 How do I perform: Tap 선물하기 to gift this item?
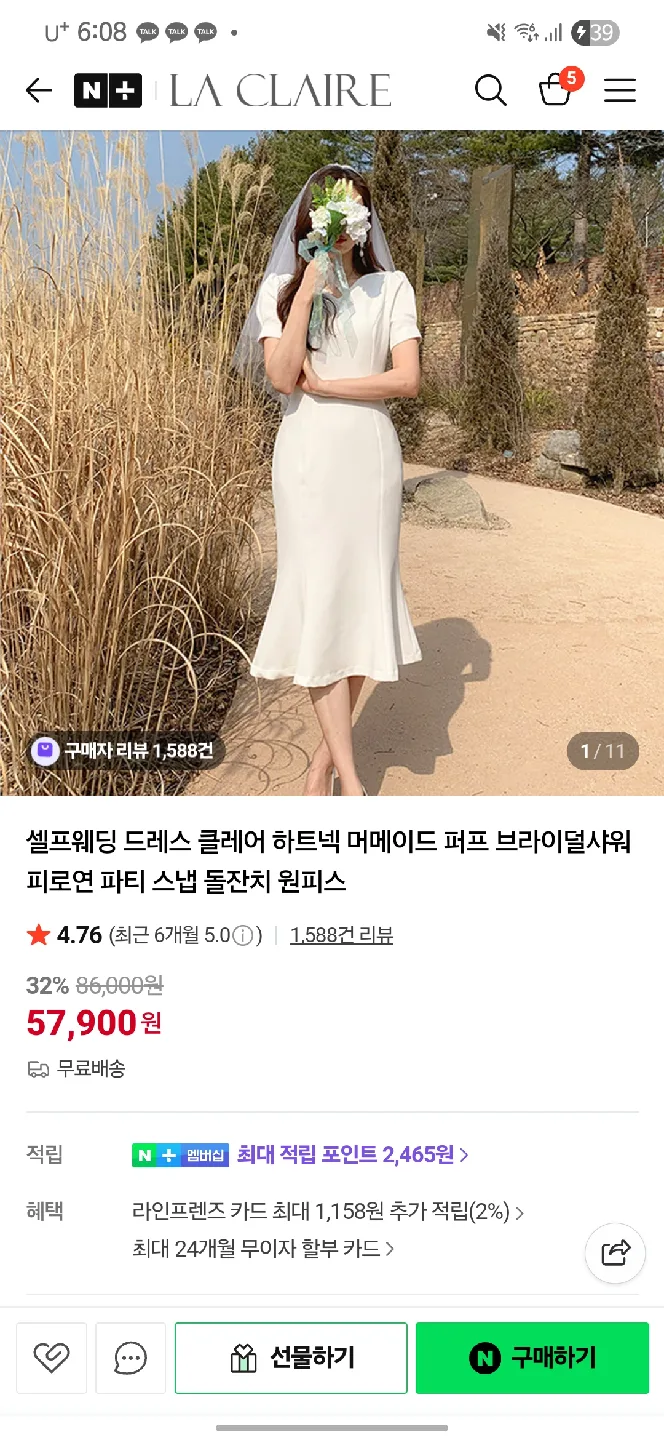pyautogui.click(x=291, y=1357)
